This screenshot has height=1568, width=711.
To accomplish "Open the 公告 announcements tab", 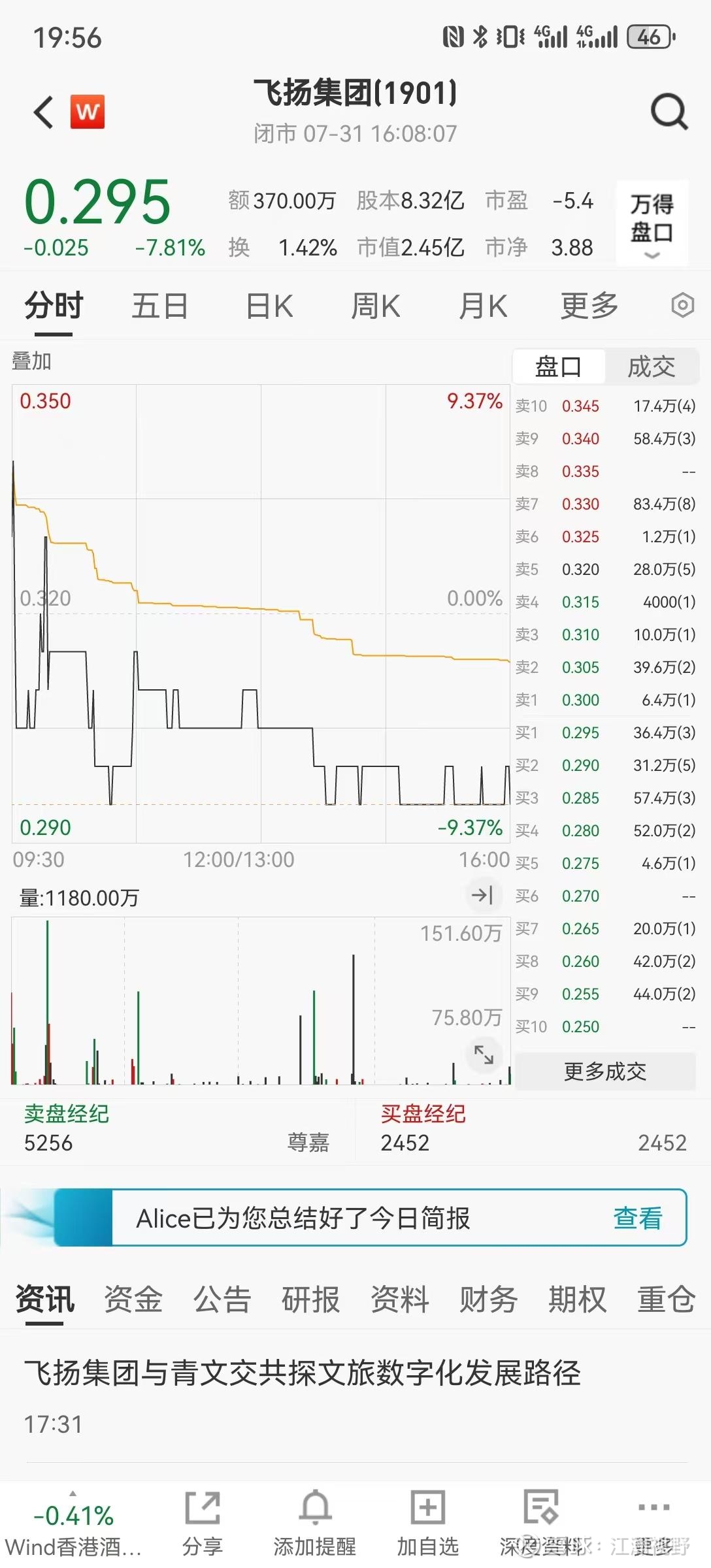I will point(222,1299).
